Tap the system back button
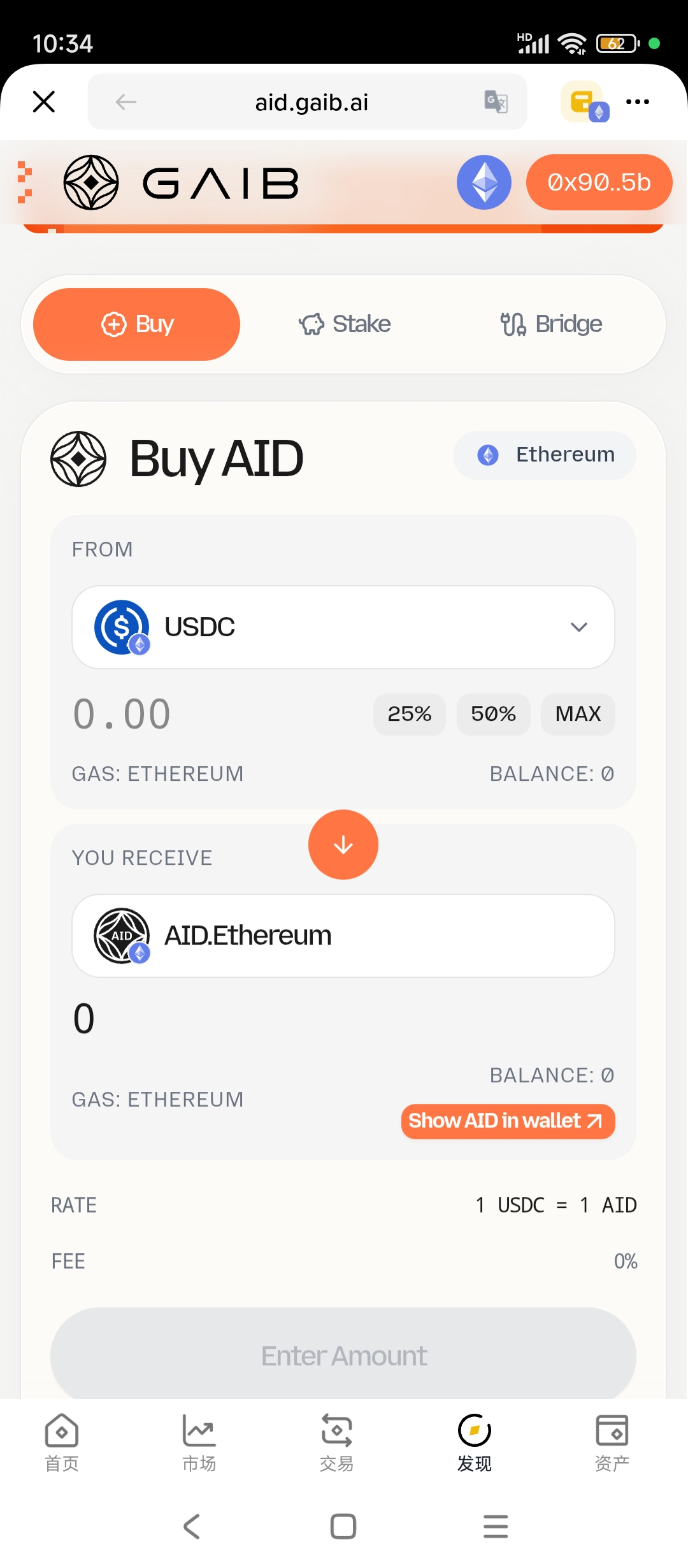The image size is (688, 1568). click(192, 1527)
